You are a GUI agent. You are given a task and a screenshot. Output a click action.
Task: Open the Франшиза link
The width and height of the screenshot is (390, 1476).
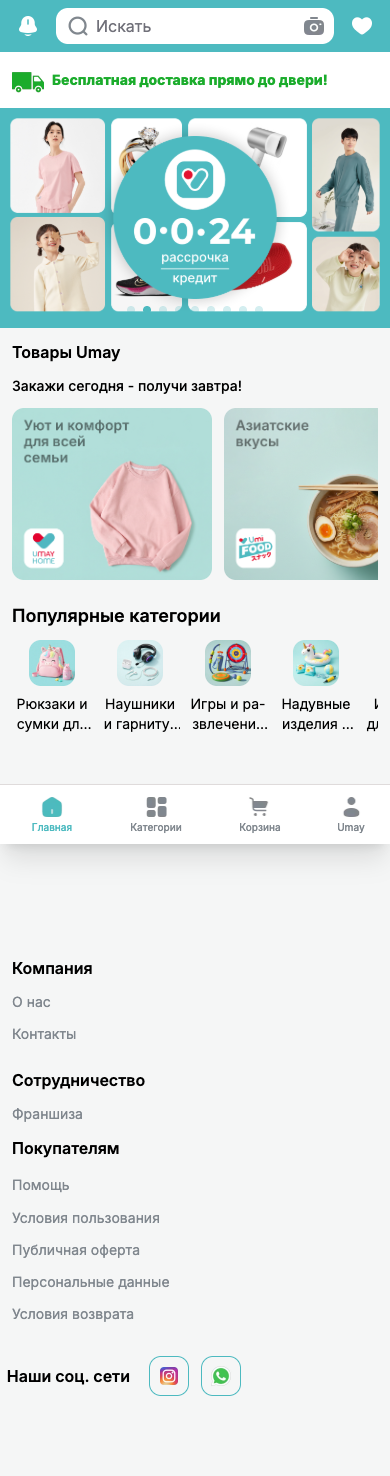(x=47, y=1114)
